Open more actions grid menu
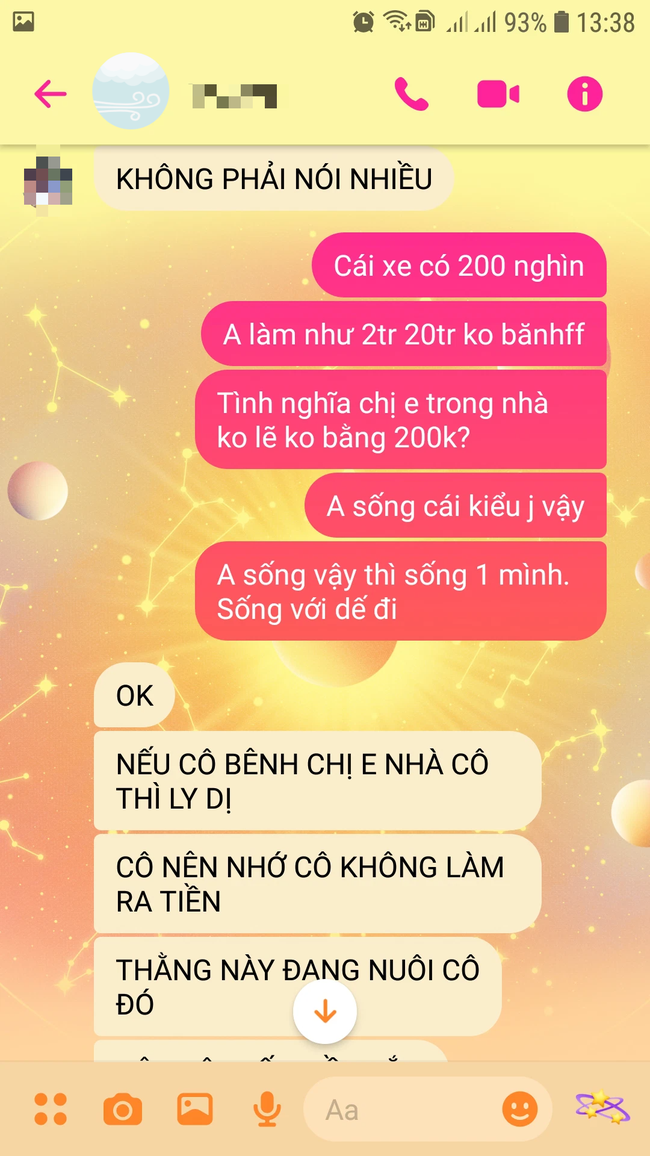The image size is (650, 1156). click(50, 1108)
